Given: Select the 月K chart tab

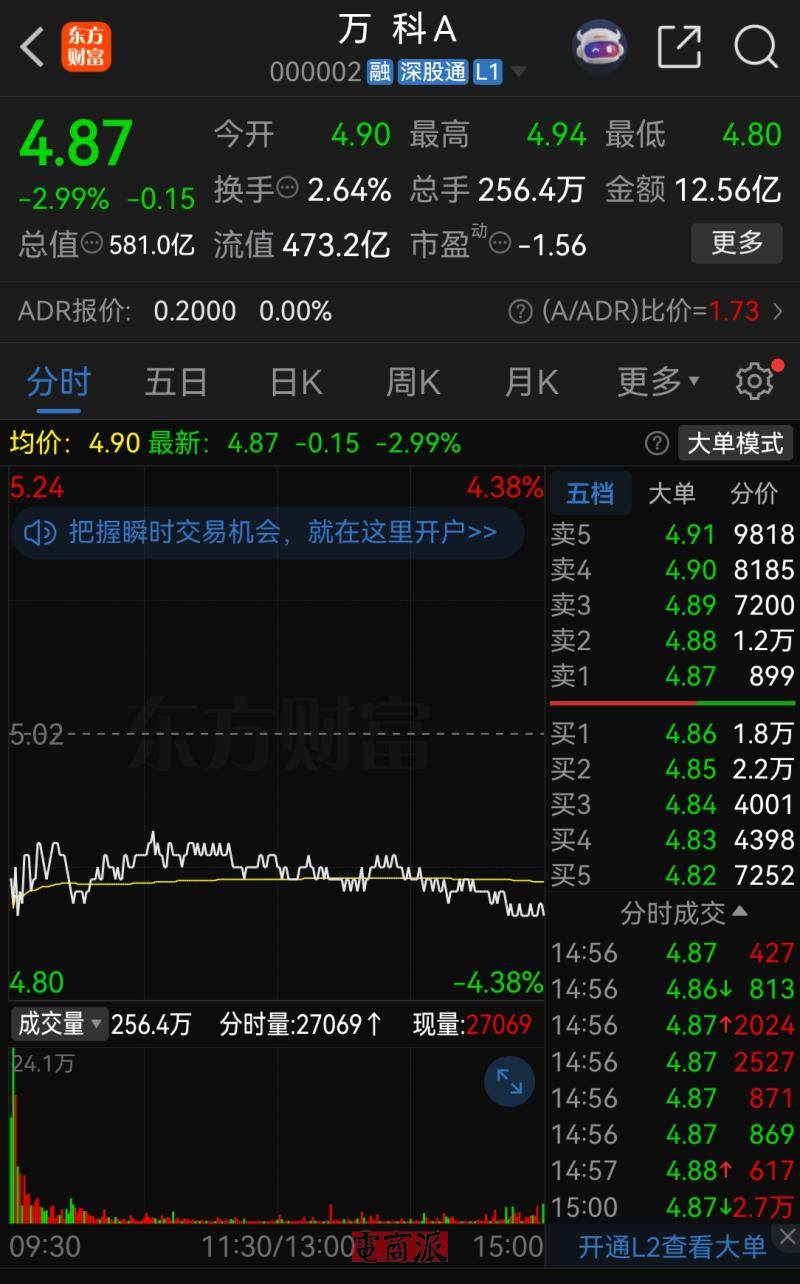Looking at the screenshot, I should 531,381.
